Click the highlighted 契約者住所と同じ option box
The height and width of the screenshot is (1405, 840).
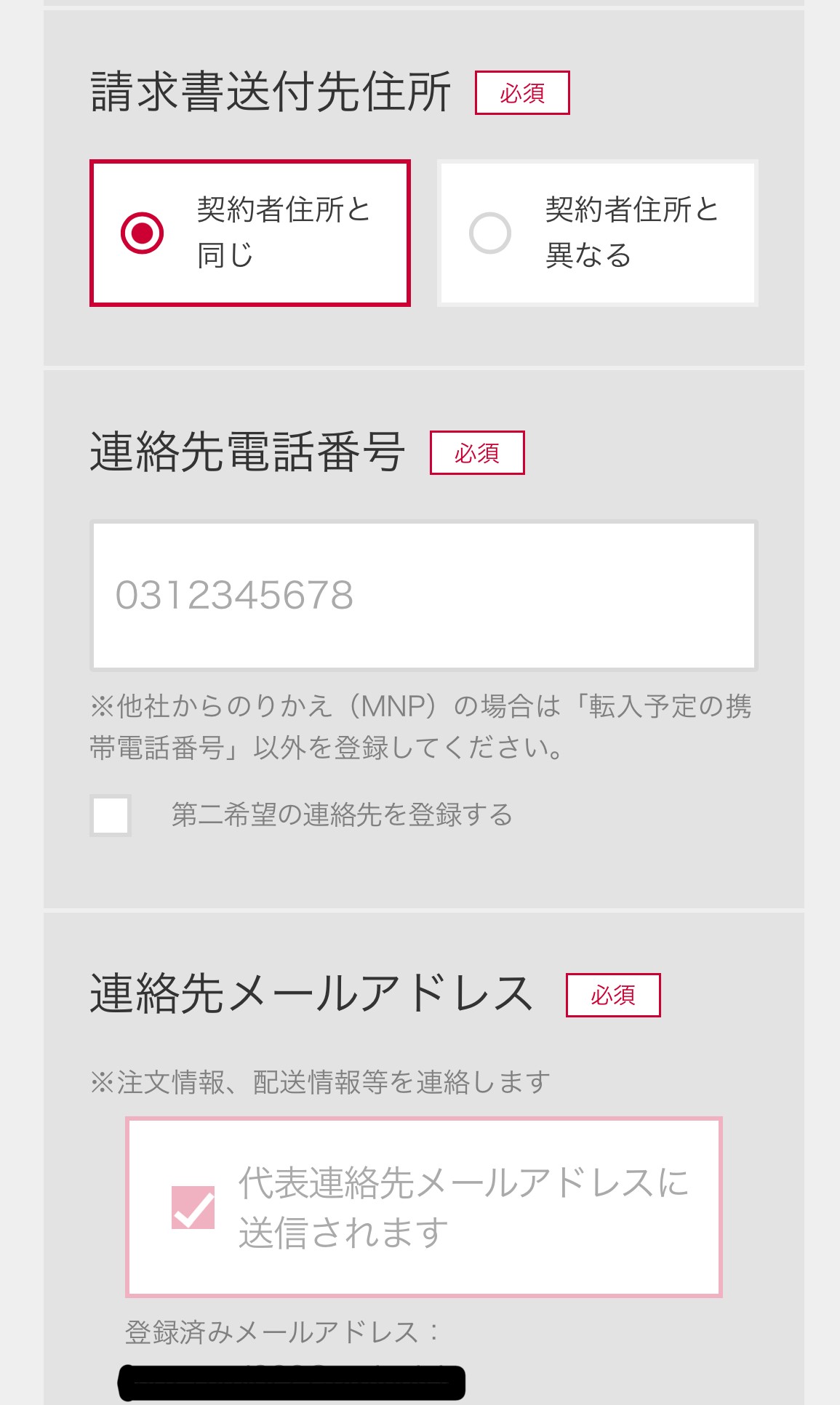coord(251,233)
